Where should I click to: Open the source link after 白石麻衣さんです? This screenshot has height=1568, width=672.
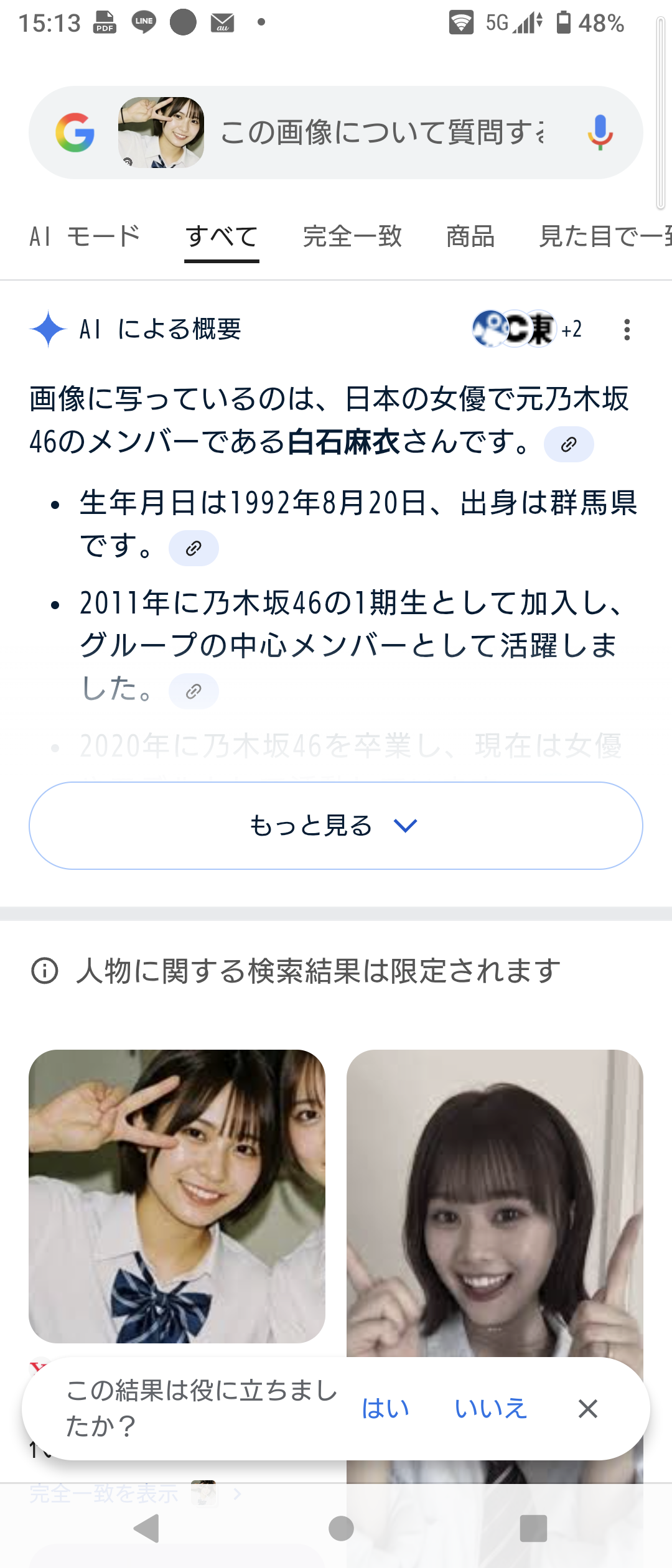569,444
